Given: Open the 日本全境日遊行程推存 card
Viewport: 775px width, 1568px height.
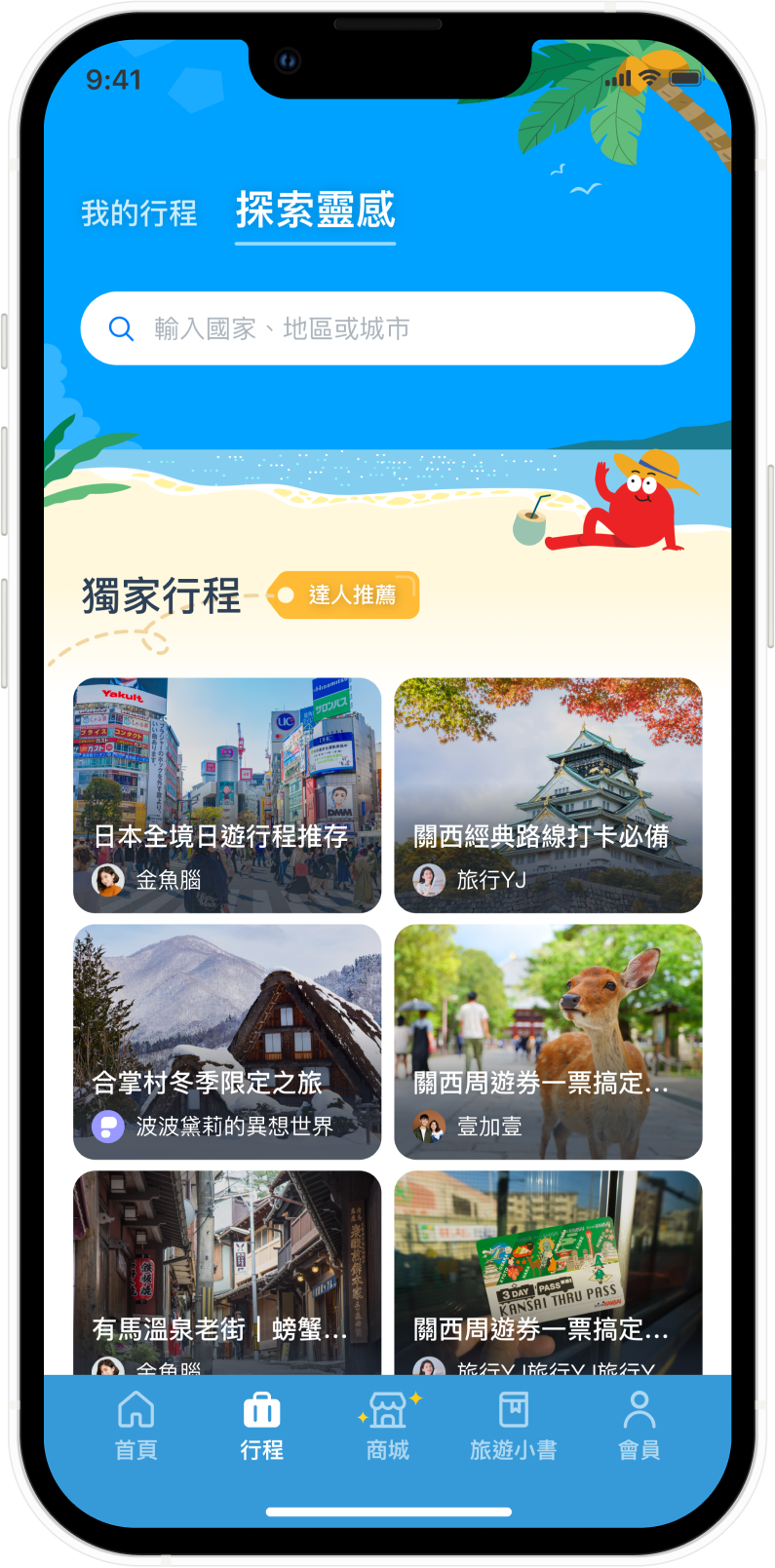Looking at the screenshot, I should [x=227, y=794].
